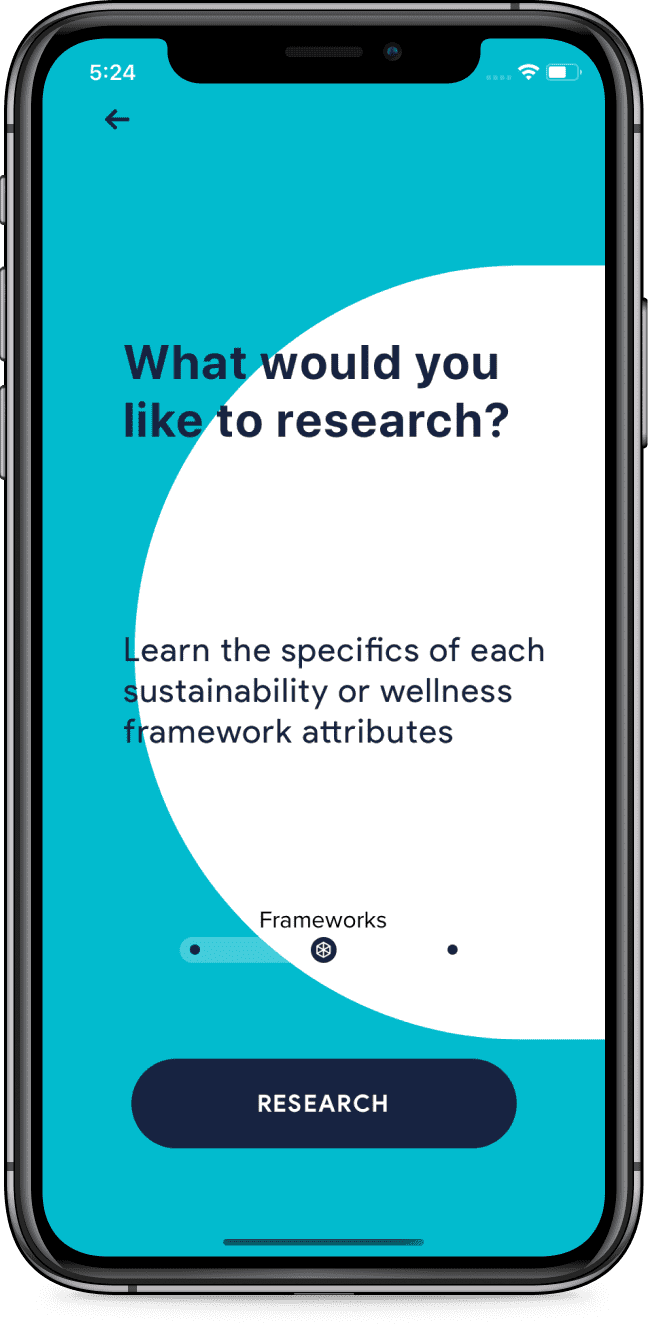Tap the Frameworks slider handle

click(x=323, y=950)
